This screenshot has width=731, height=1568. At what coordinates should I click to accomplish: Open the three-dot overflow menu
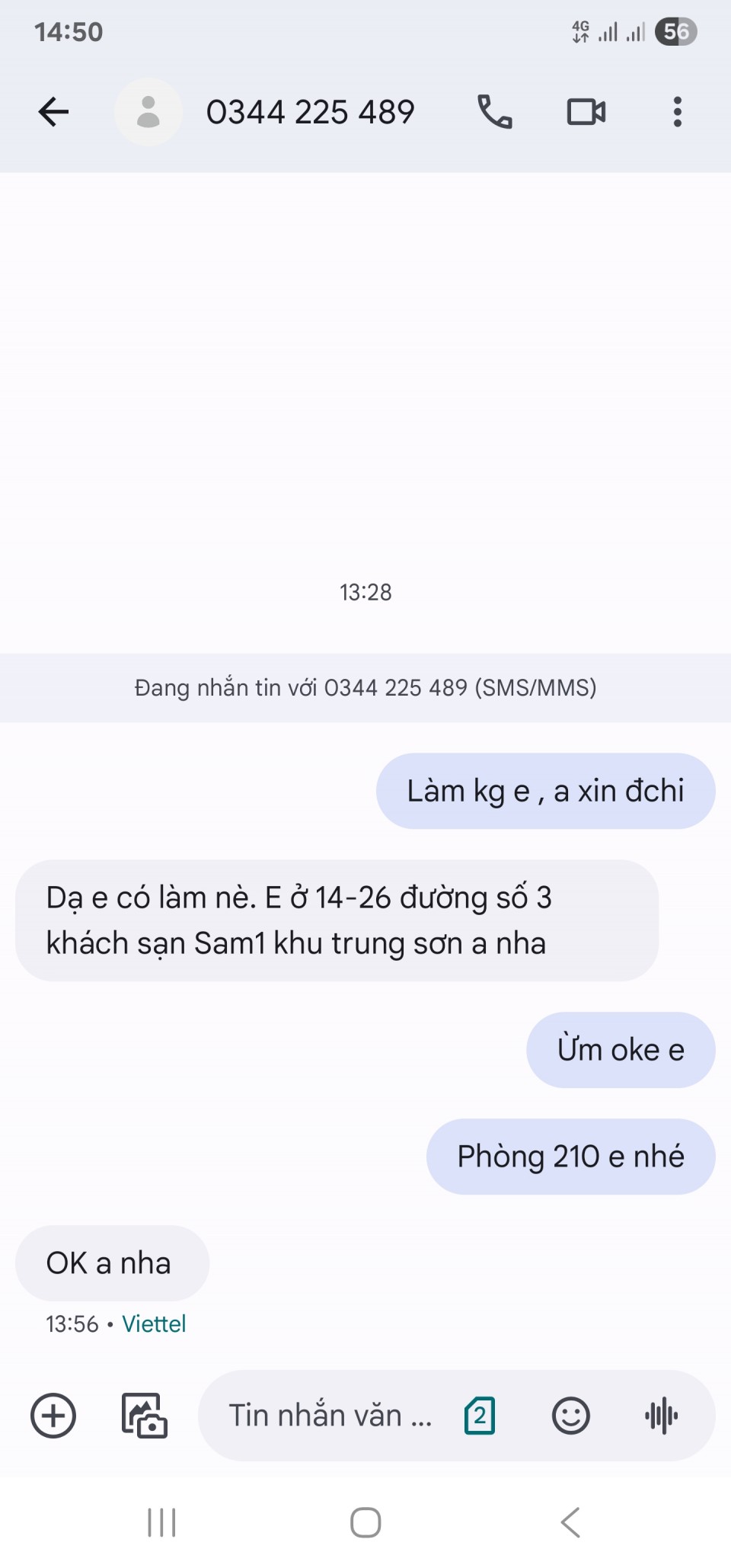coord(677,112)
